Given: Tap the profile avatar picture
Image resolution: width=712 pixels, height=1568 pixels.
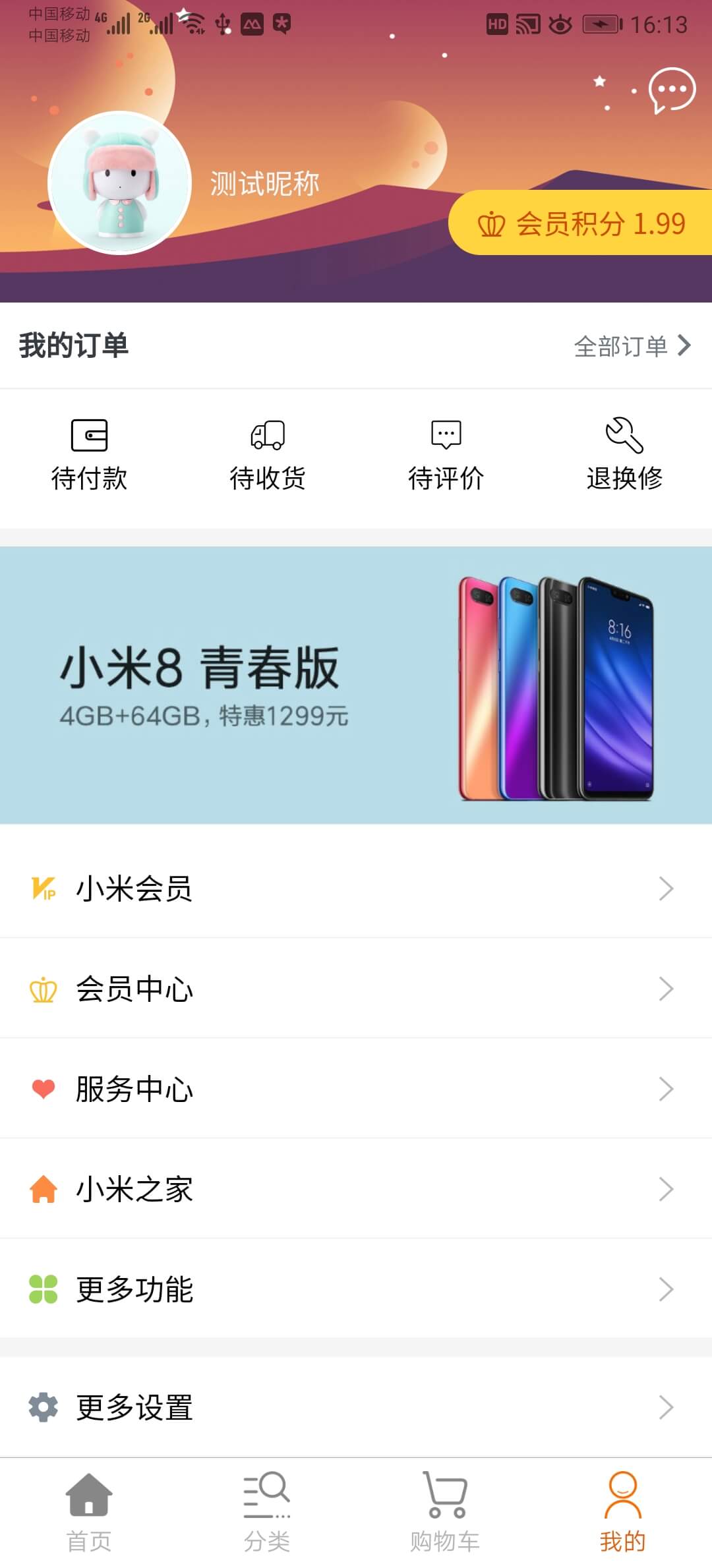Looking at the screenshot, I should point(119,183).
